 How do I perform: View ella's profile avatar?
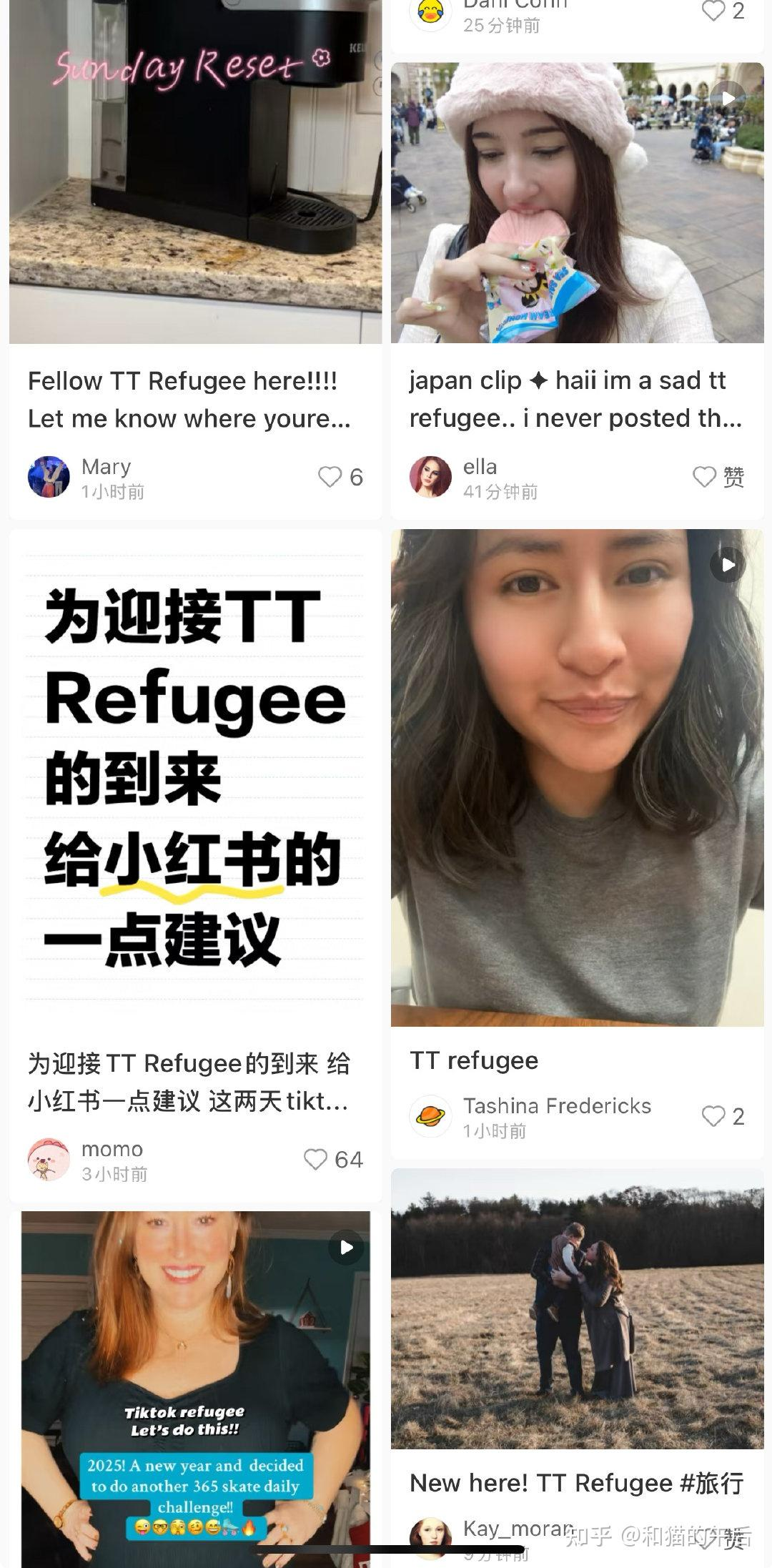(430, 477)
